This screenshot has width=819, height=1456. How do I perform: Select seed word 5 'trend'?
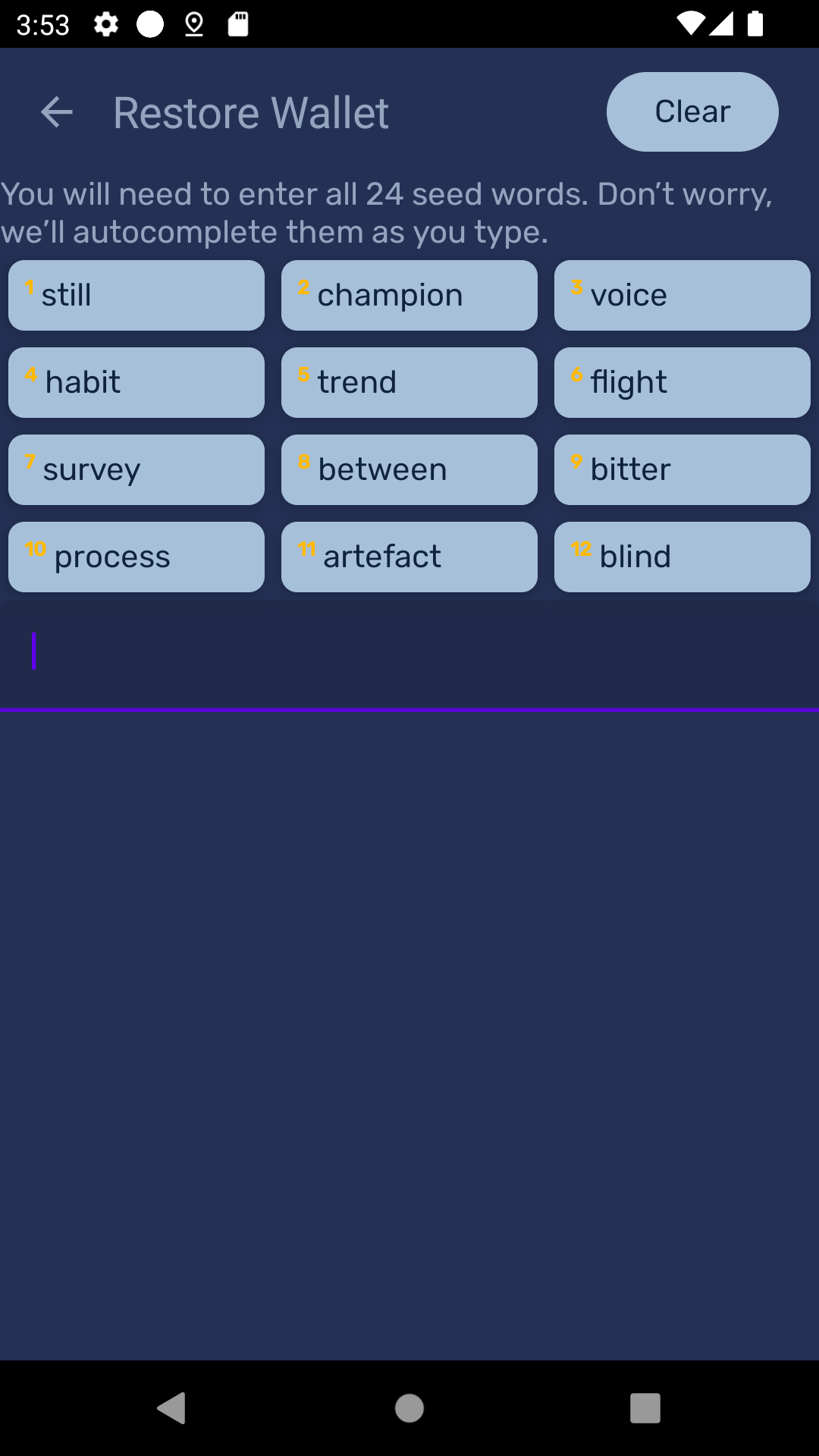[409, 383]
